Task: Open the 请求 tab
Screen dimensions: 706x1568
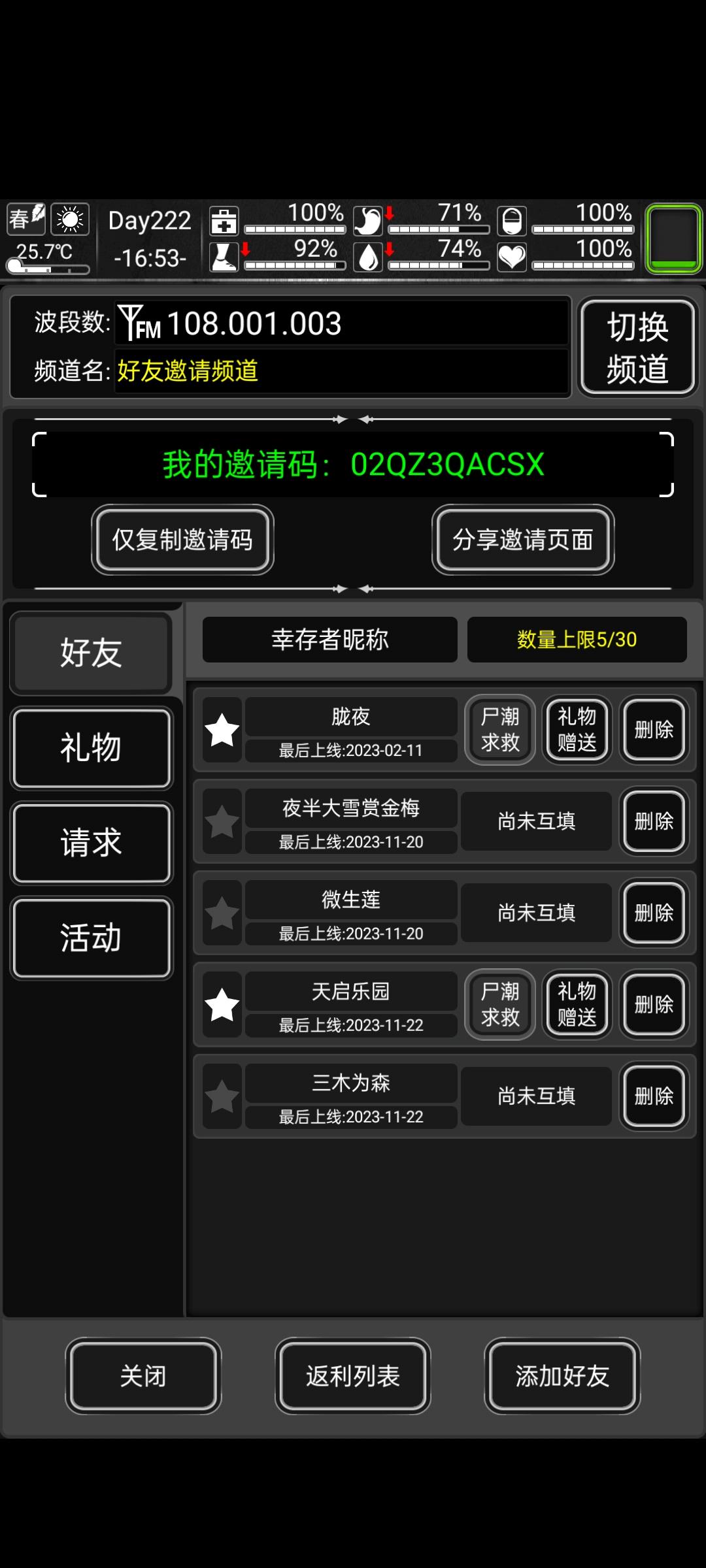Action: click(x=92, y=843)
